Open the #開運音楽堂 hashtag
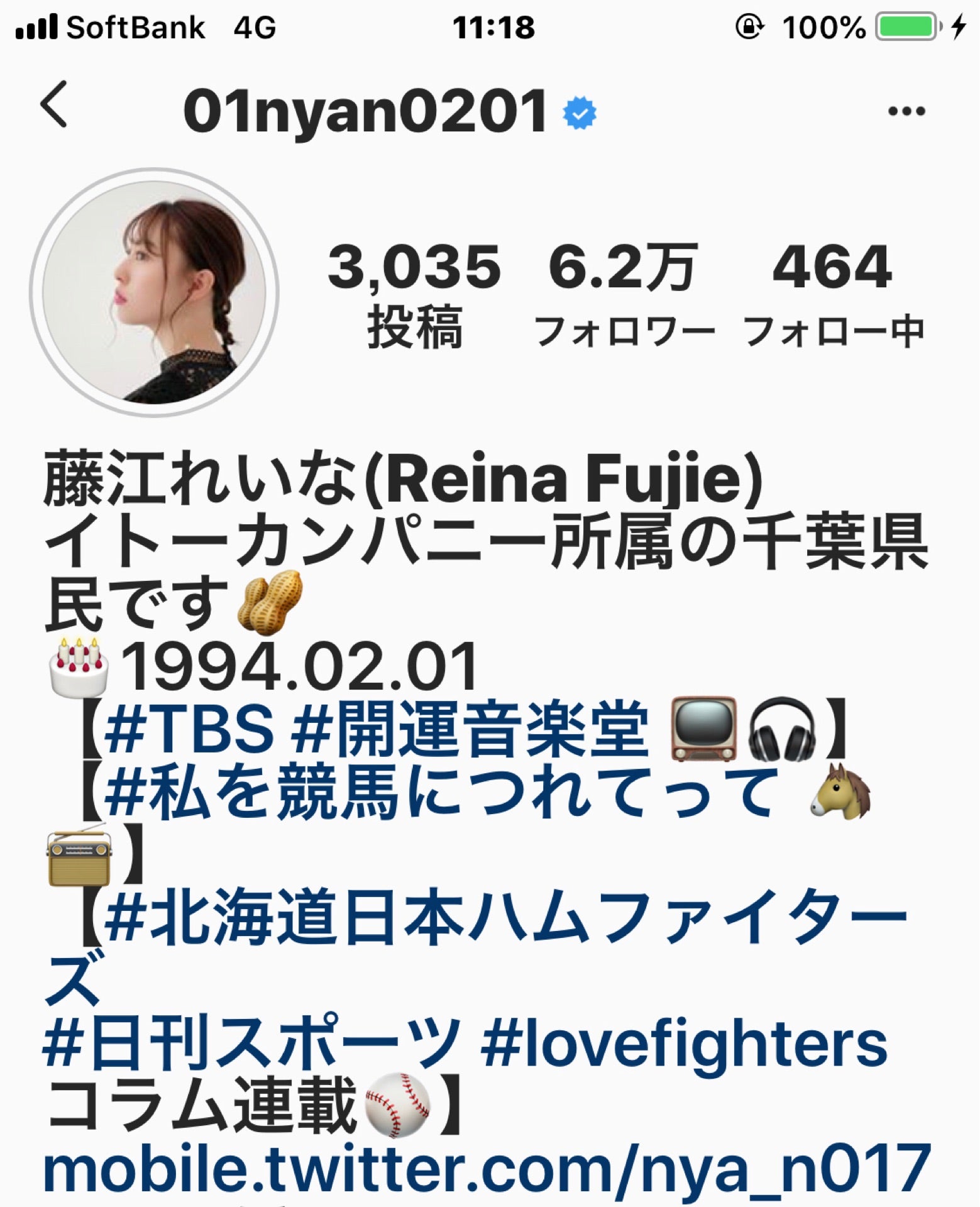This screenshot has height=1207, width=980. [x=470, y=729]
